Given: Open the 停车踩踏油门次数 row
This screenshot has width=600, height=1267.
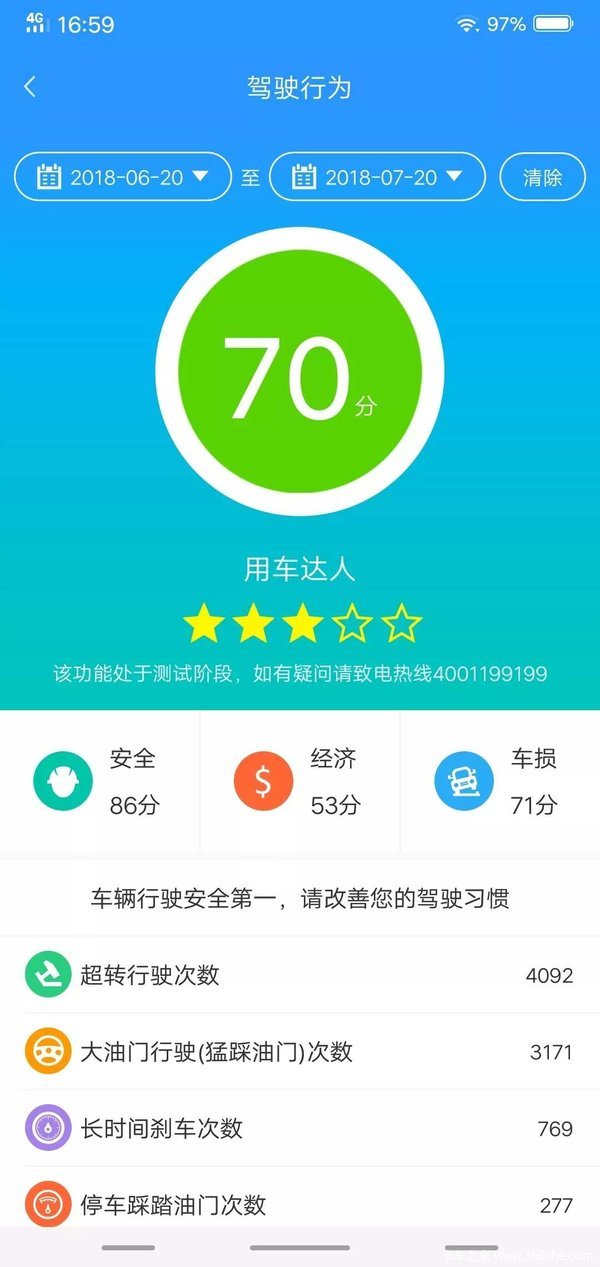Looking at the screenshot, I should [x=300, y=1203].
